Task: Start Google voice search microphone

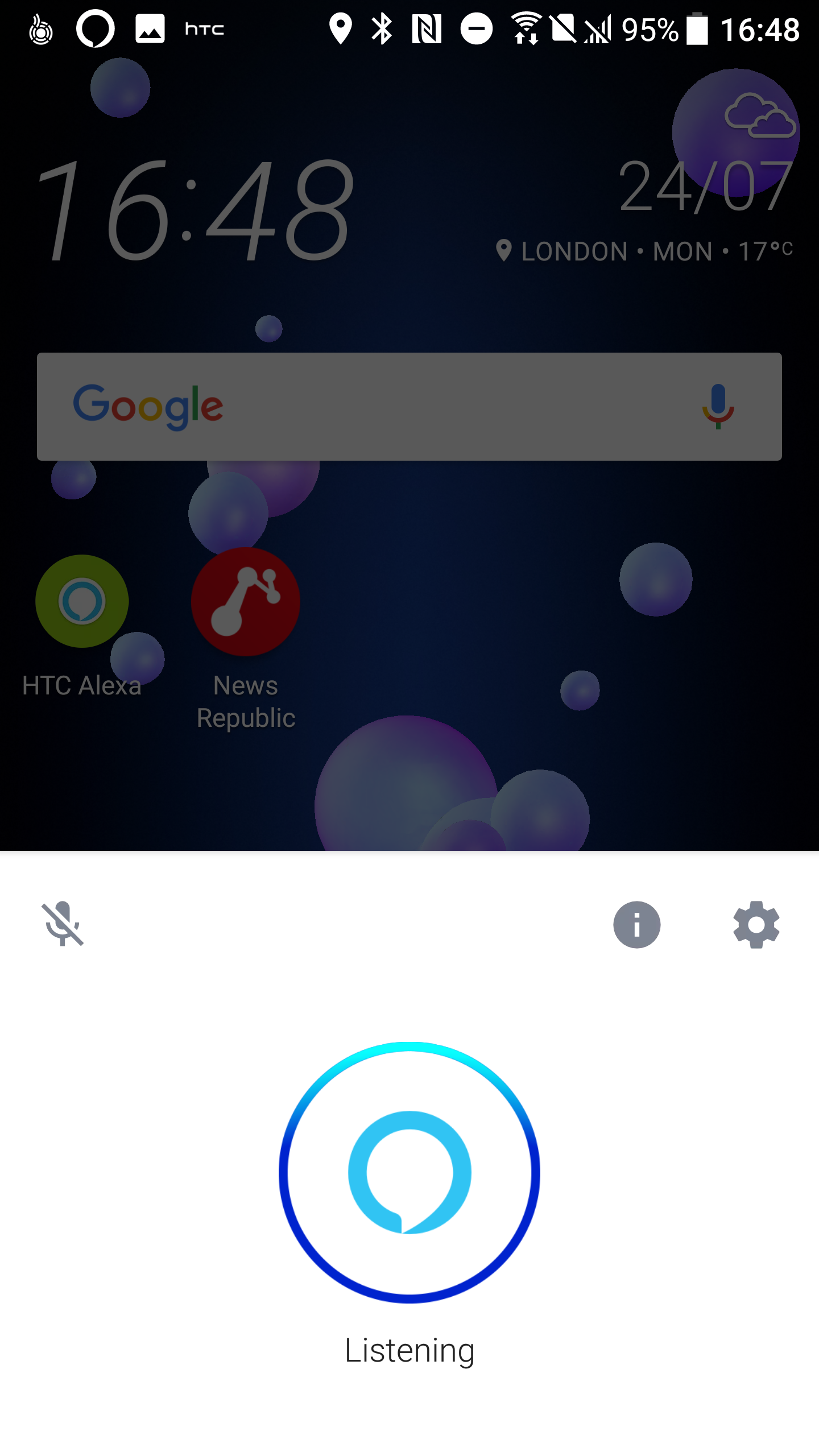Action: coord(718,406)
